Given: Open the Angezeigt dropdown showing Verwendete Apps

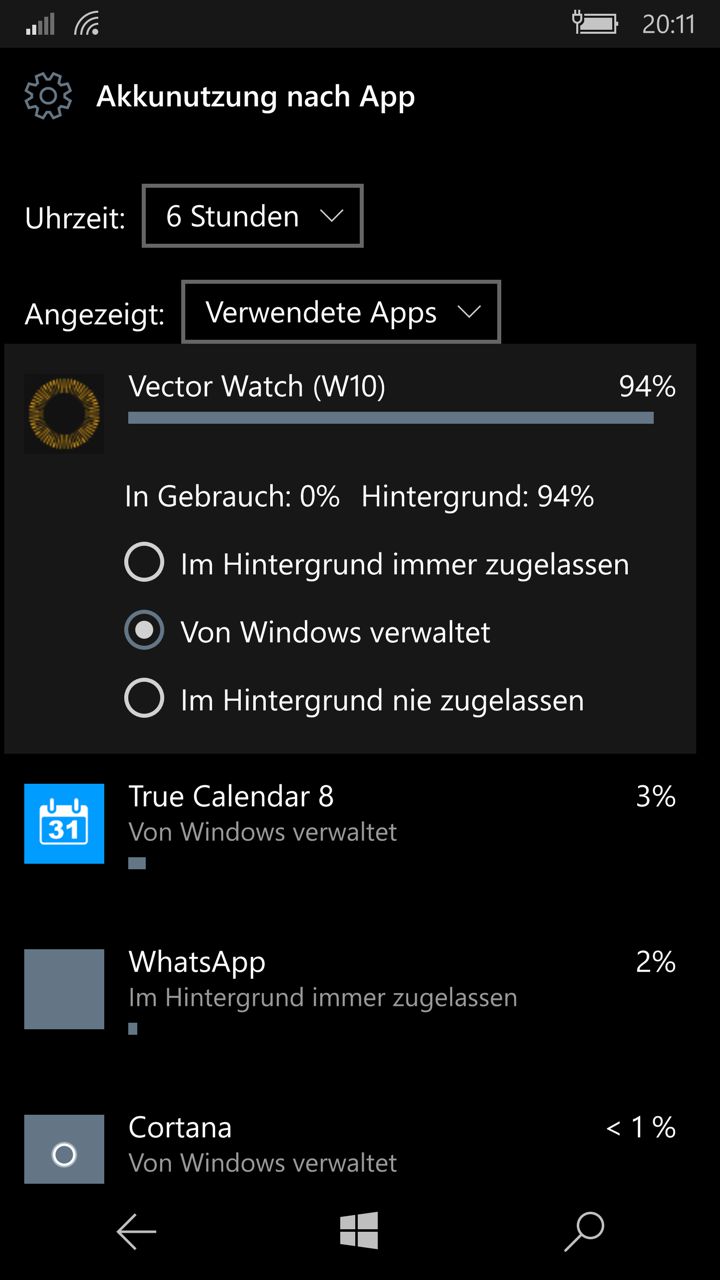Looking at the screenshot, I should pyautogui.click(x=341, y=312).
